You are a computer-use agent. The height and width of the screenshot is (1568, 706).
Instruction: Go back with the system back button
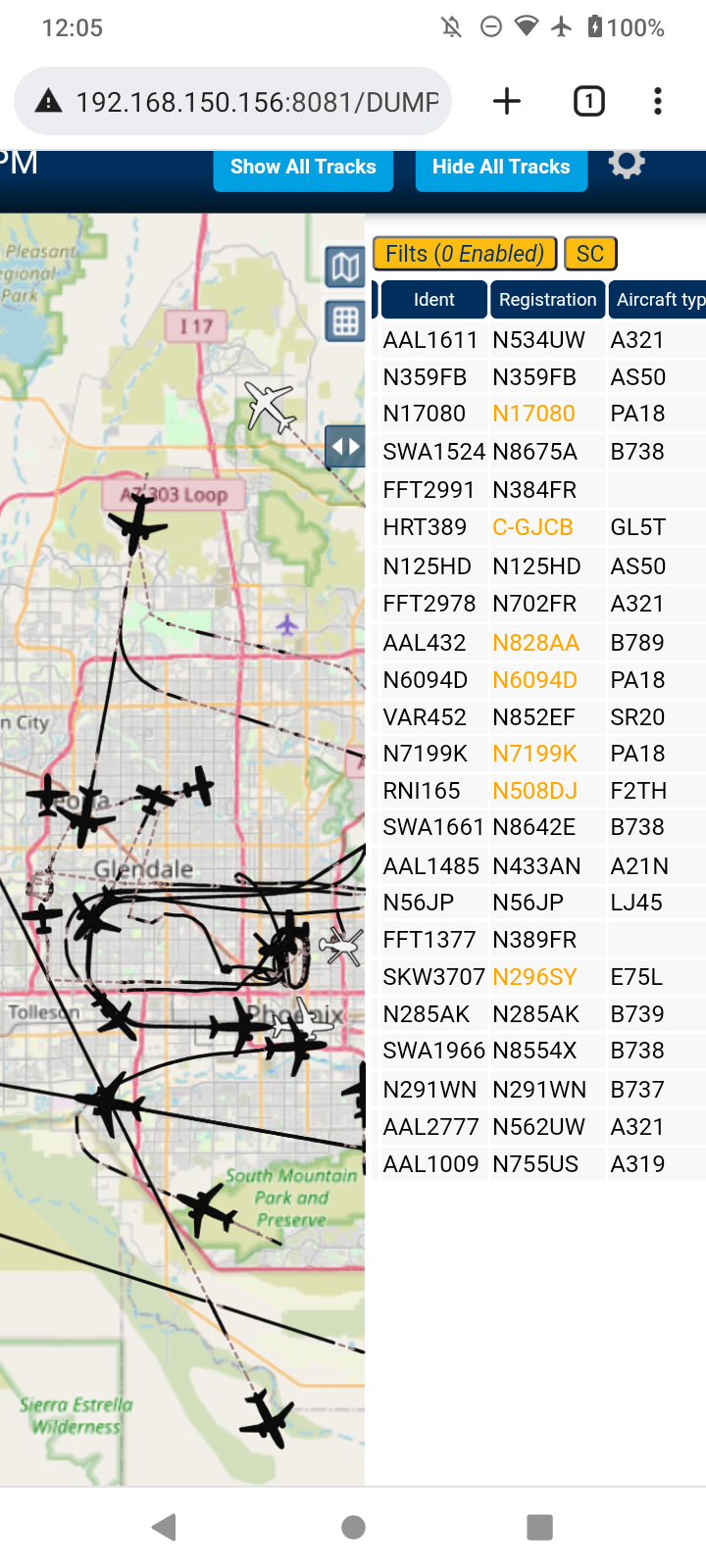click(164, 1526)
